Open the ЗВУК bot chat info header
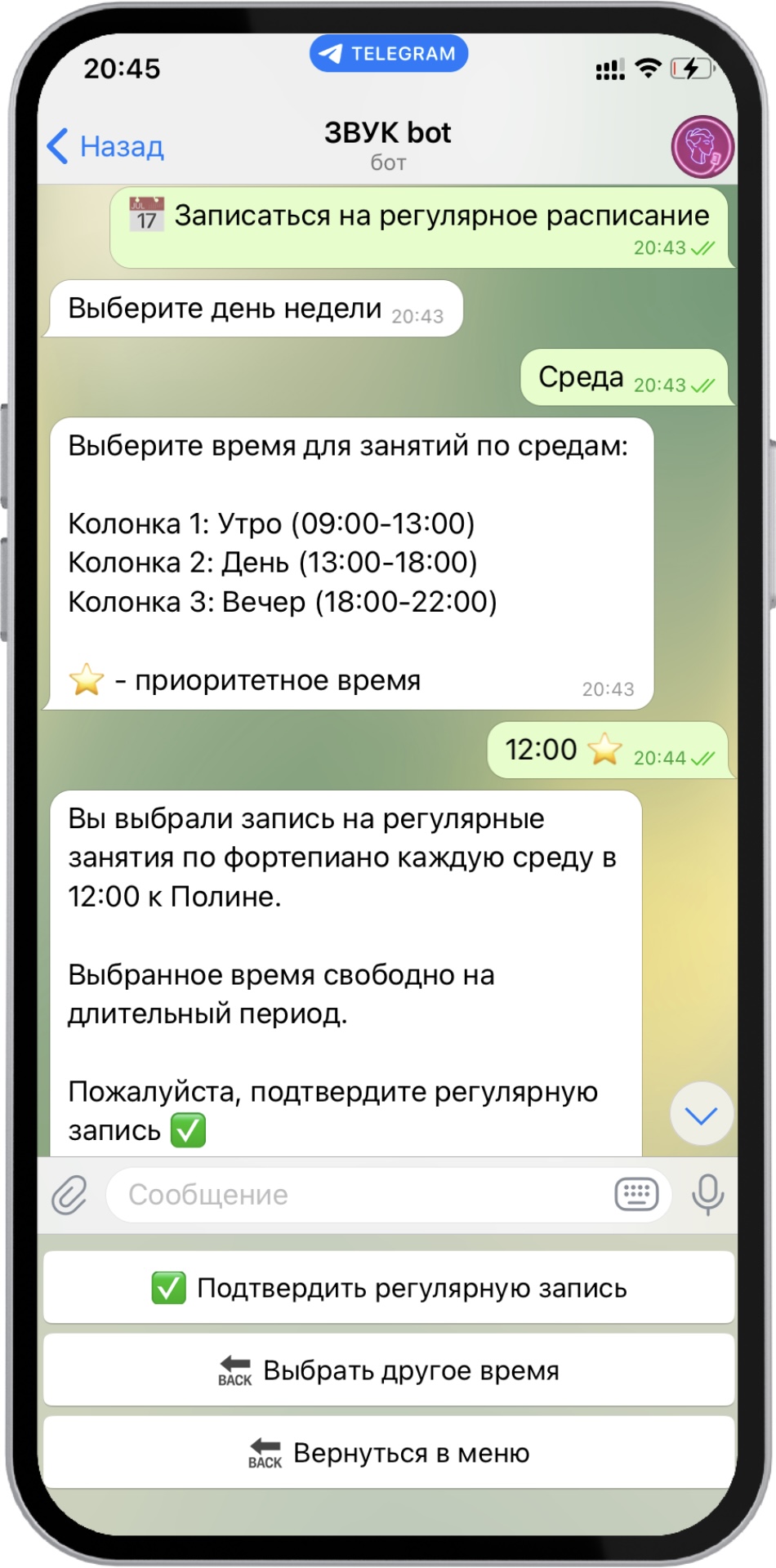 [388, 145]
